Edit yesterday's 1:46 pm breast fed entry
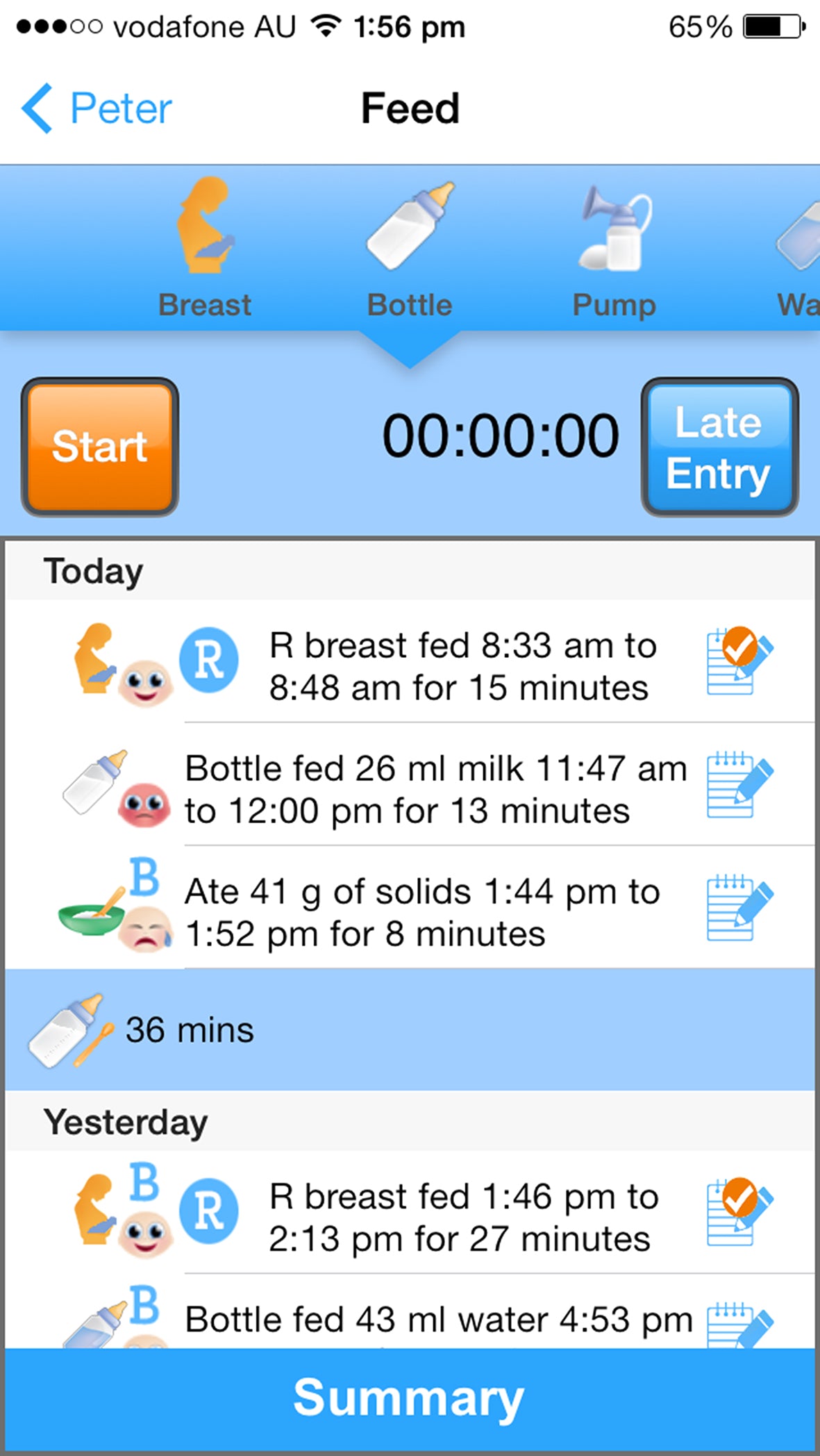The height and width of the screenshot is (1456, 820). (x=739, y=1212)
